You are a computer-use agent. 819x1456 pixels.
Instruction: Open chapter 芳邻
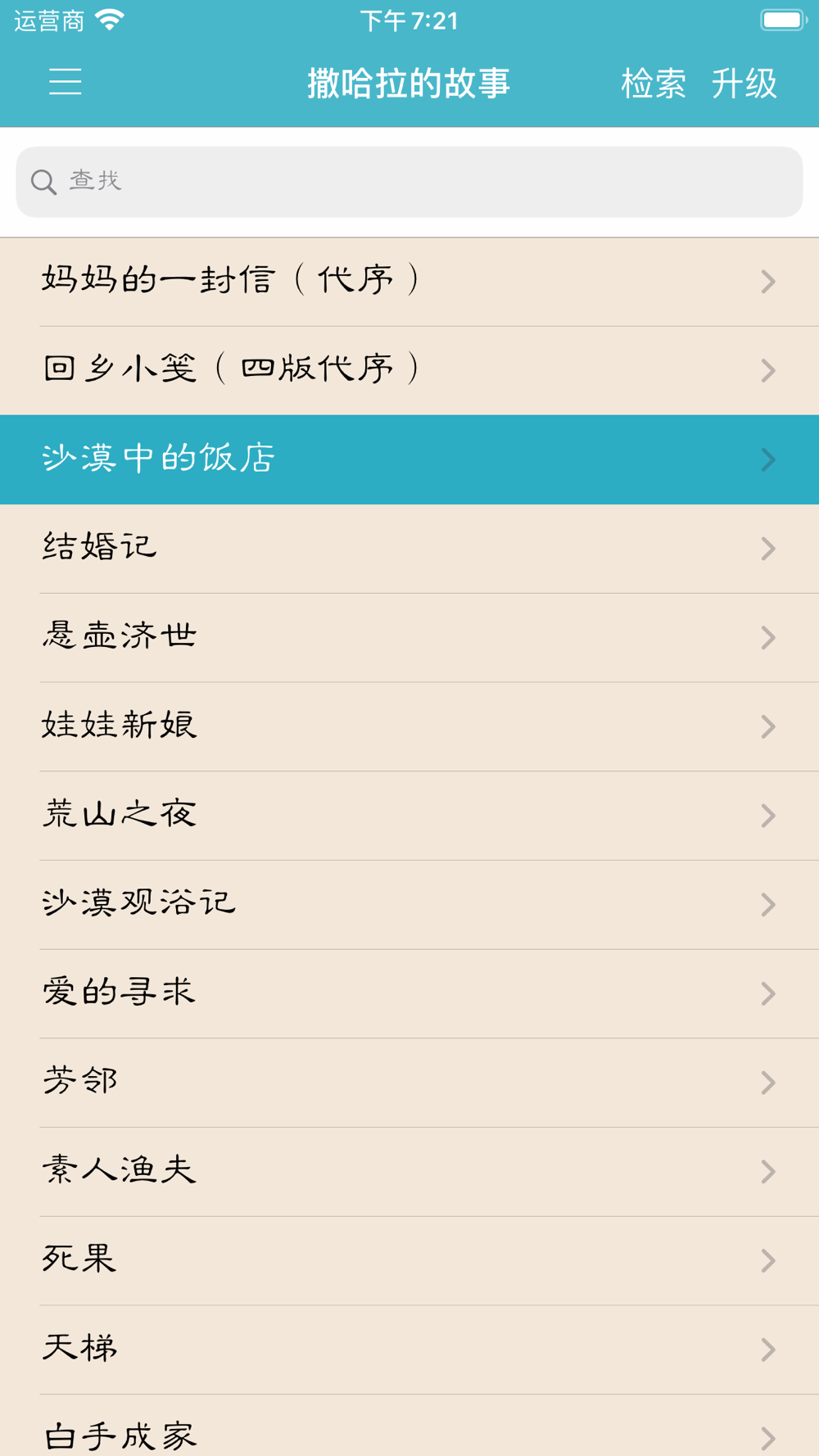pos(409,1083)
